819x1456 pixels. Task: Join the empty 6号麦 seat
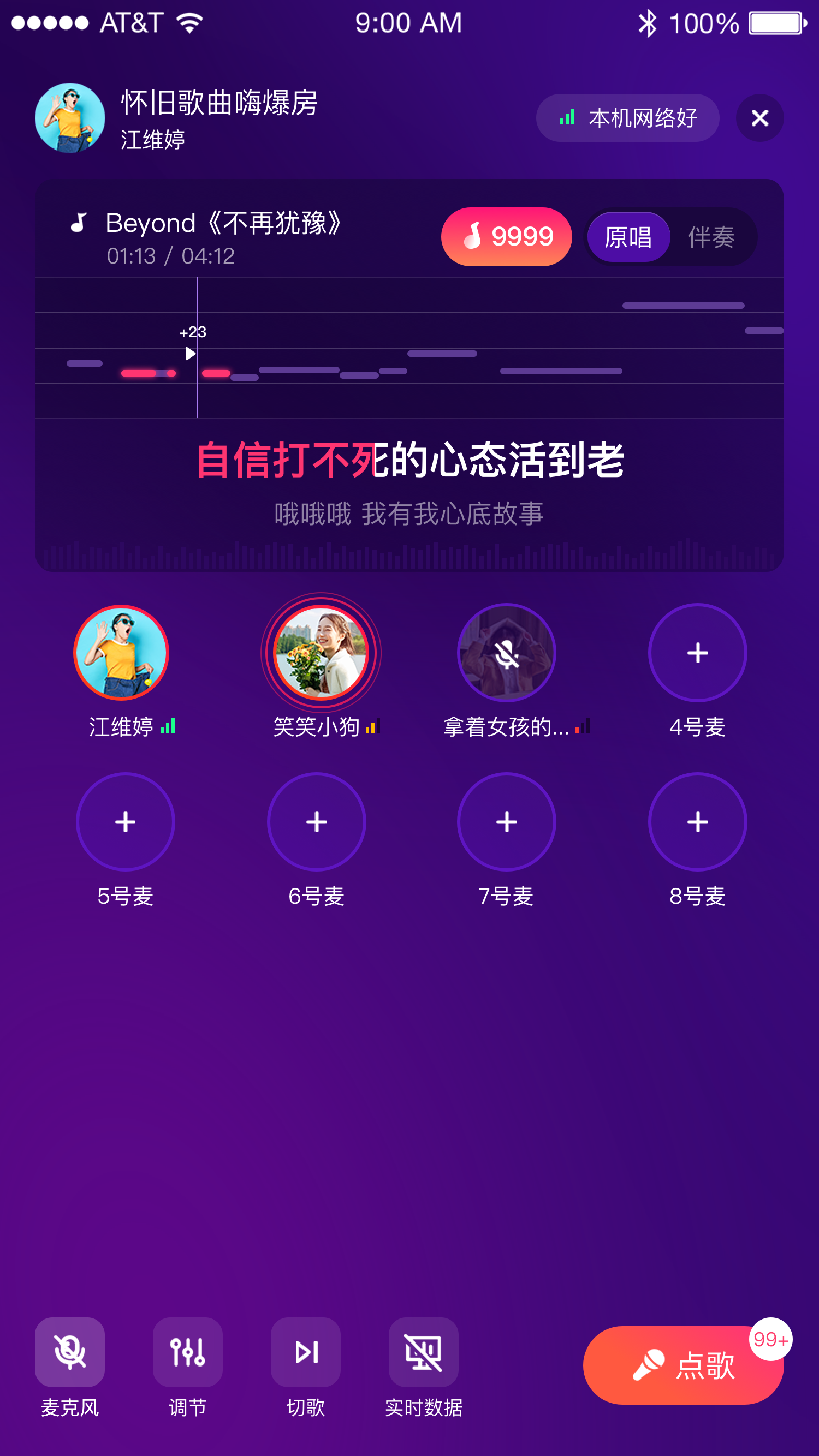click(316, 821)
